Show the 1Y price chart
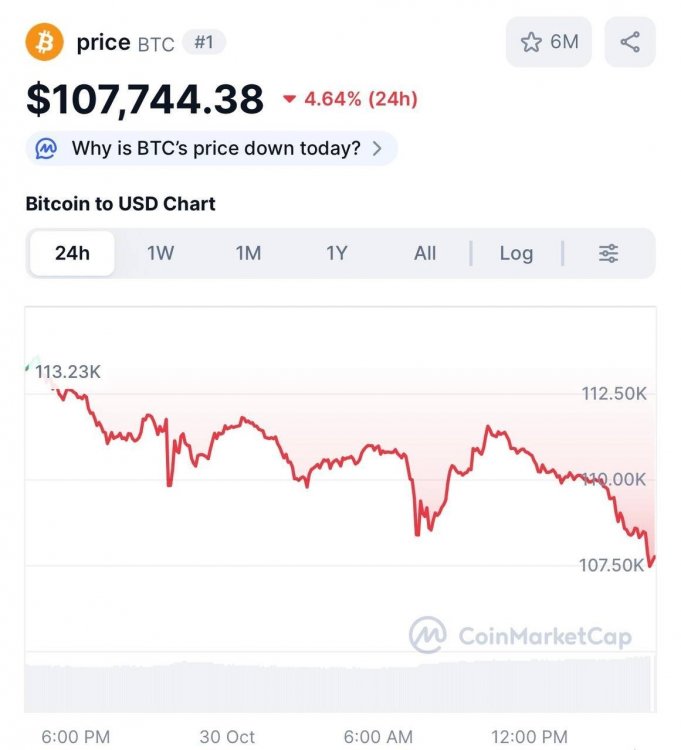 [337, 253]
